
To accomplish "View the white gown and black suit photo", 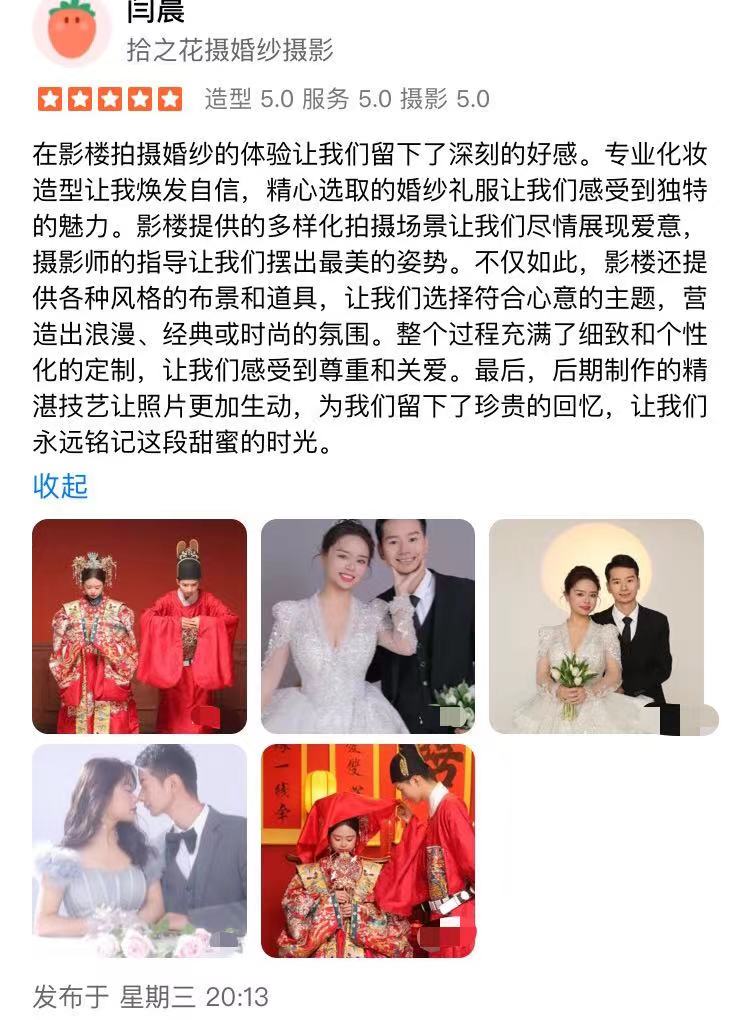I will pyautogui.click(x=368, y=626).
